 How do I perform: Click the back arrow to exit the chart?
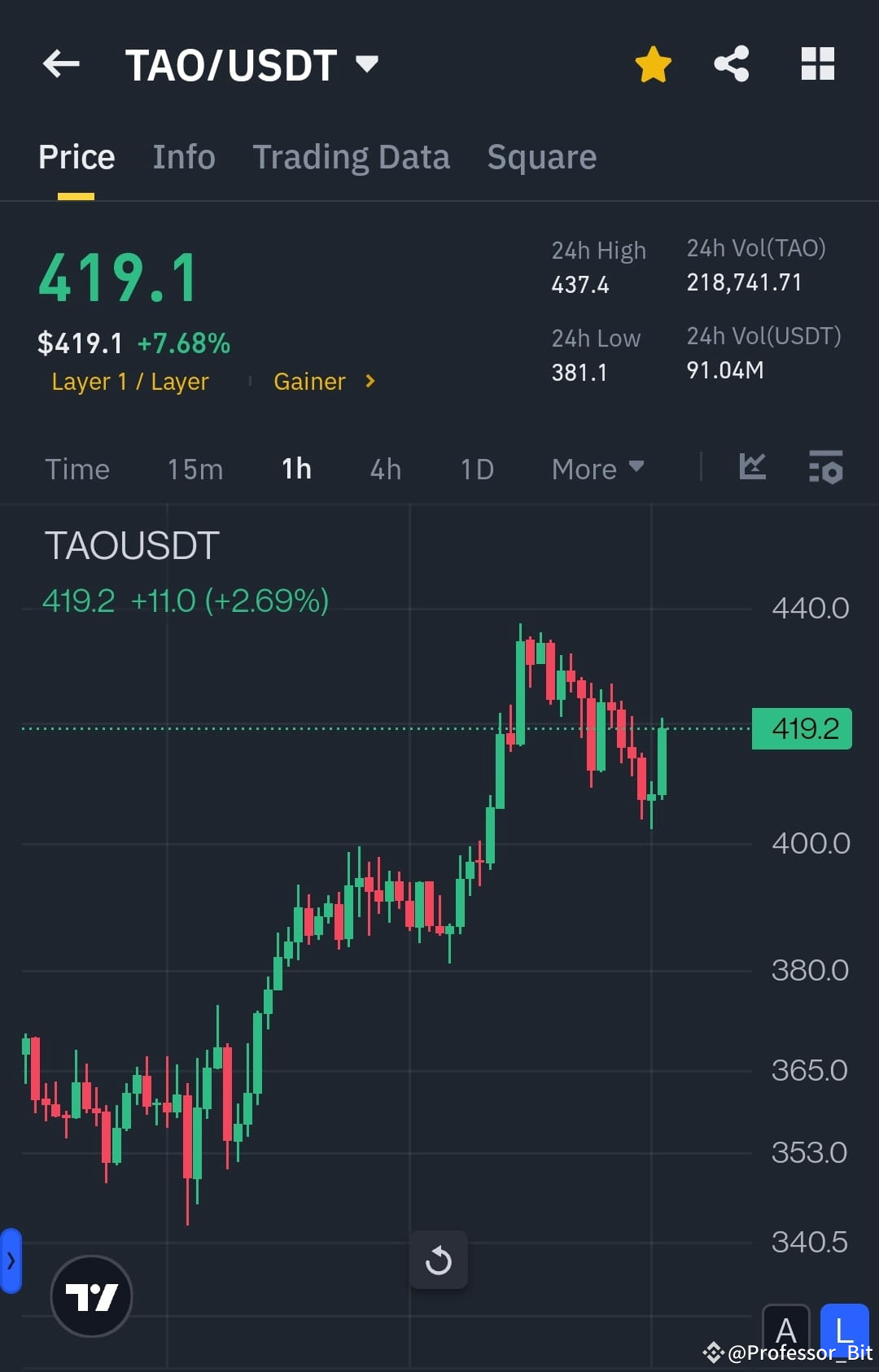61,63
